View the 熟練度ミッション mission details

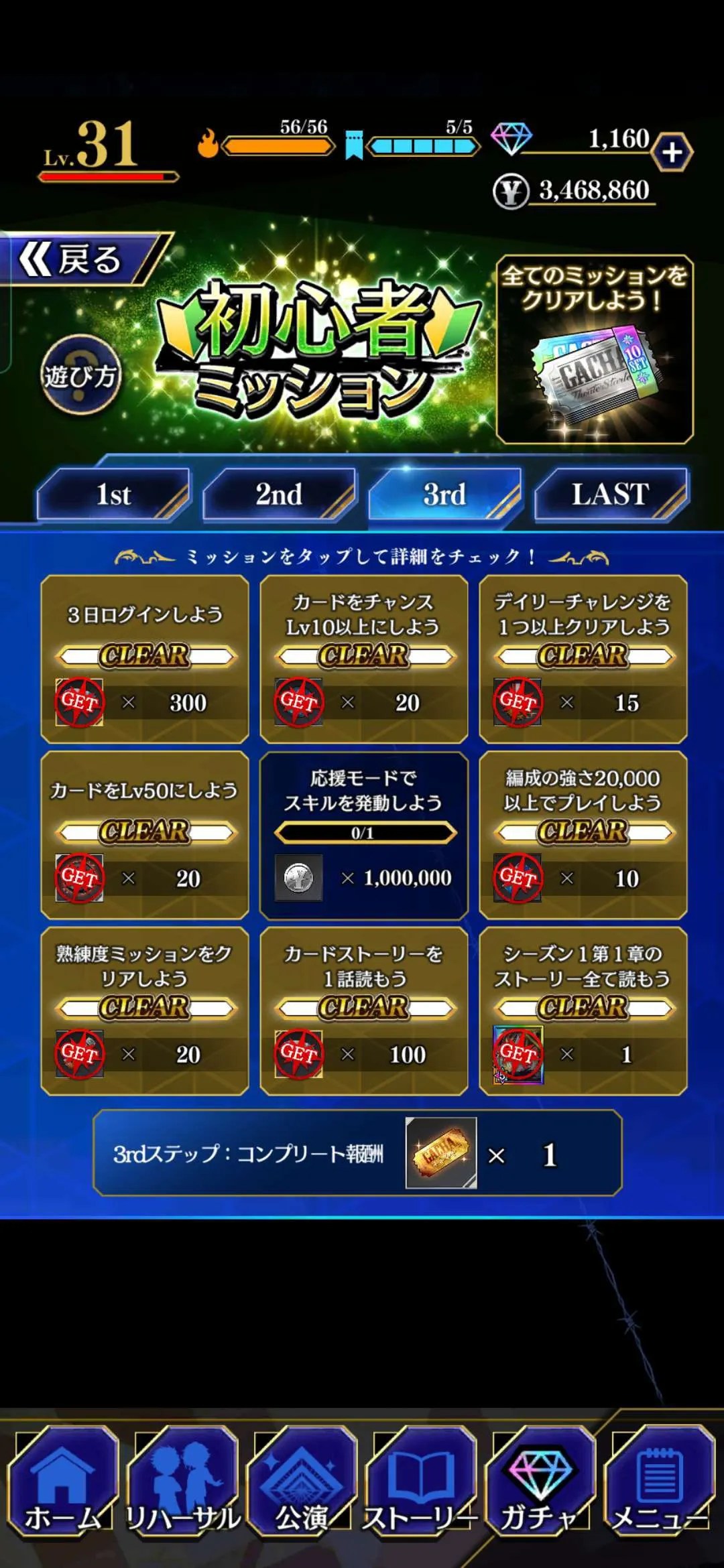(x=145, y=1010)
